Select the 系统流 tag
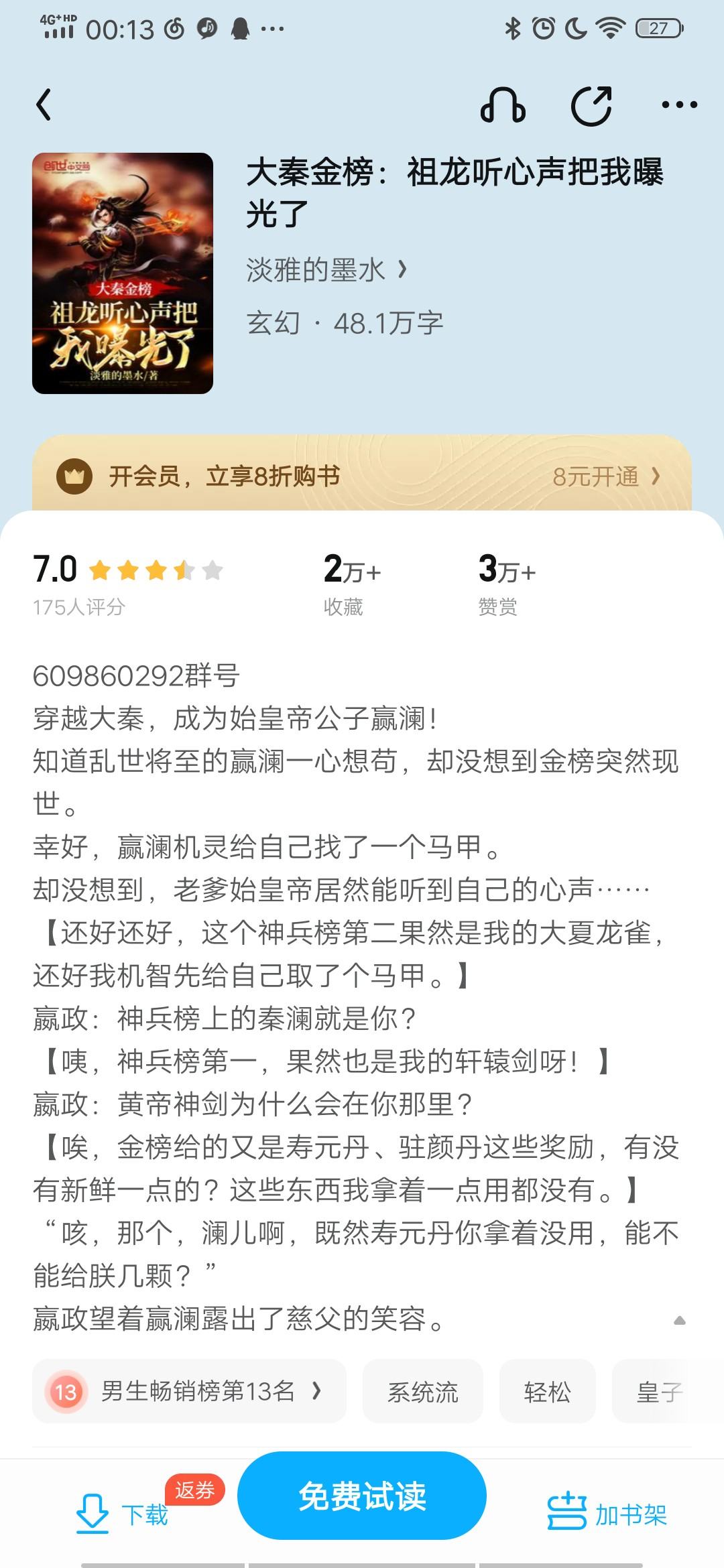 pyautogui.click(x=423, y=1392)
